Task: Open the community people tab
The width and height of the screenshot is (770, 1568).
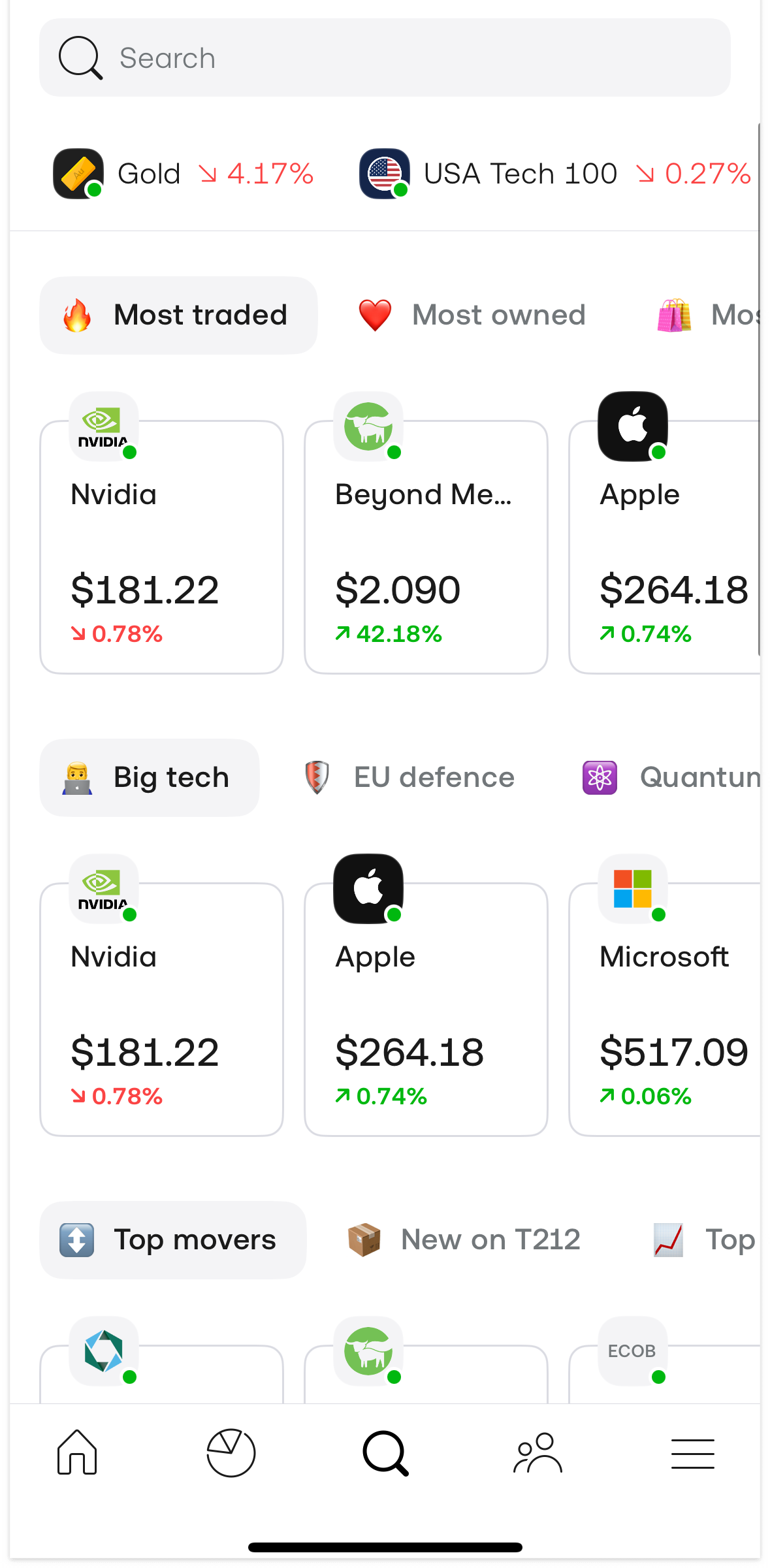Action: [538, 1453]
